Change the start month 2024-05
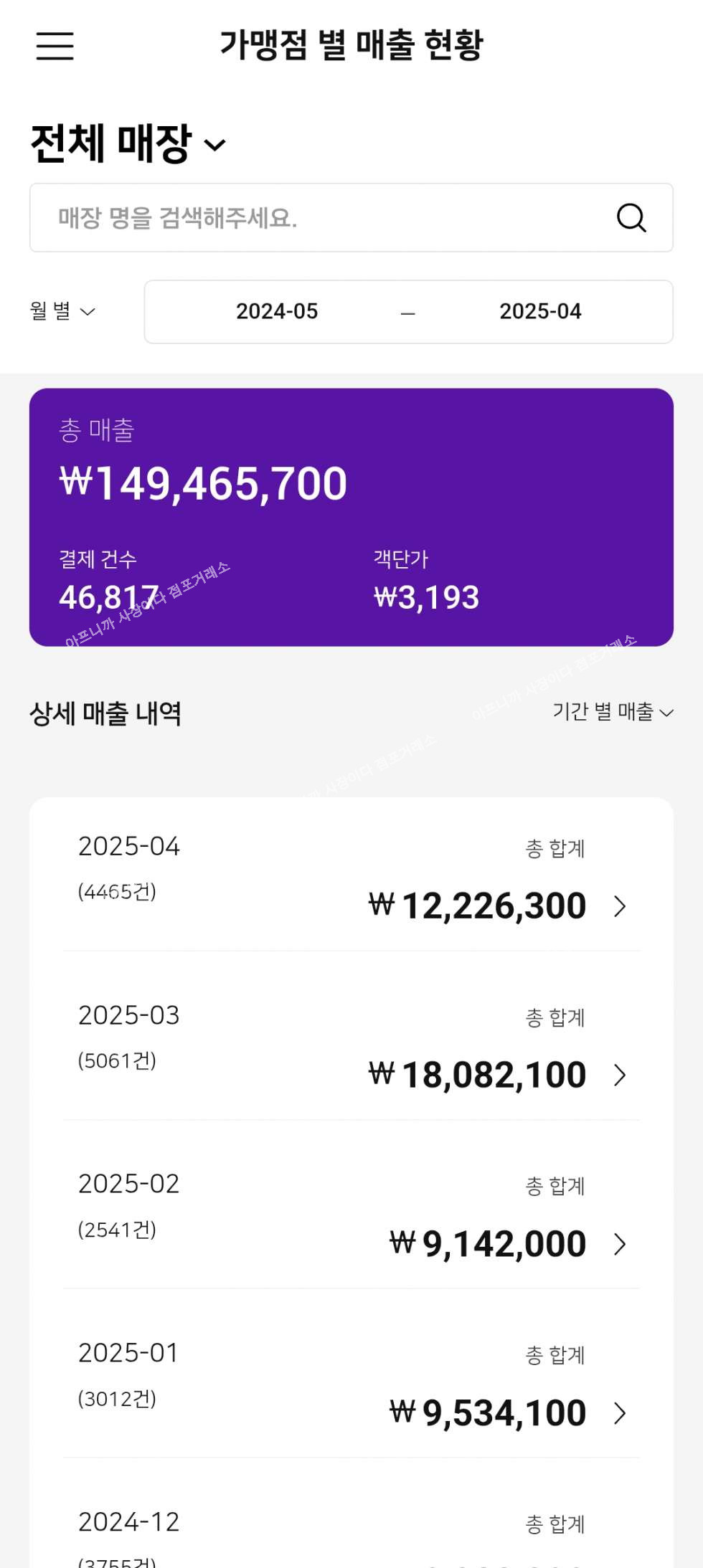703x1568 pixels. (277, 312)
